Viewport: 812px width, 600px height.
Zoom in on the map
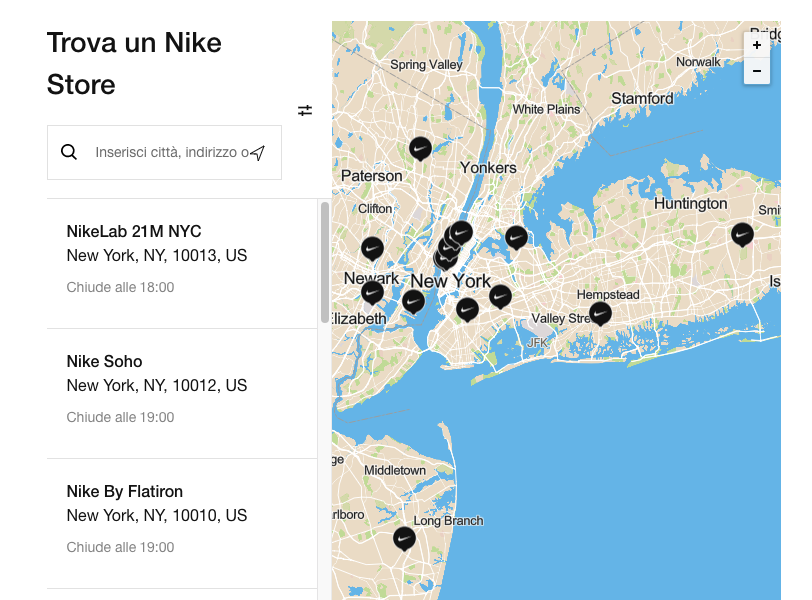point(757,45)
